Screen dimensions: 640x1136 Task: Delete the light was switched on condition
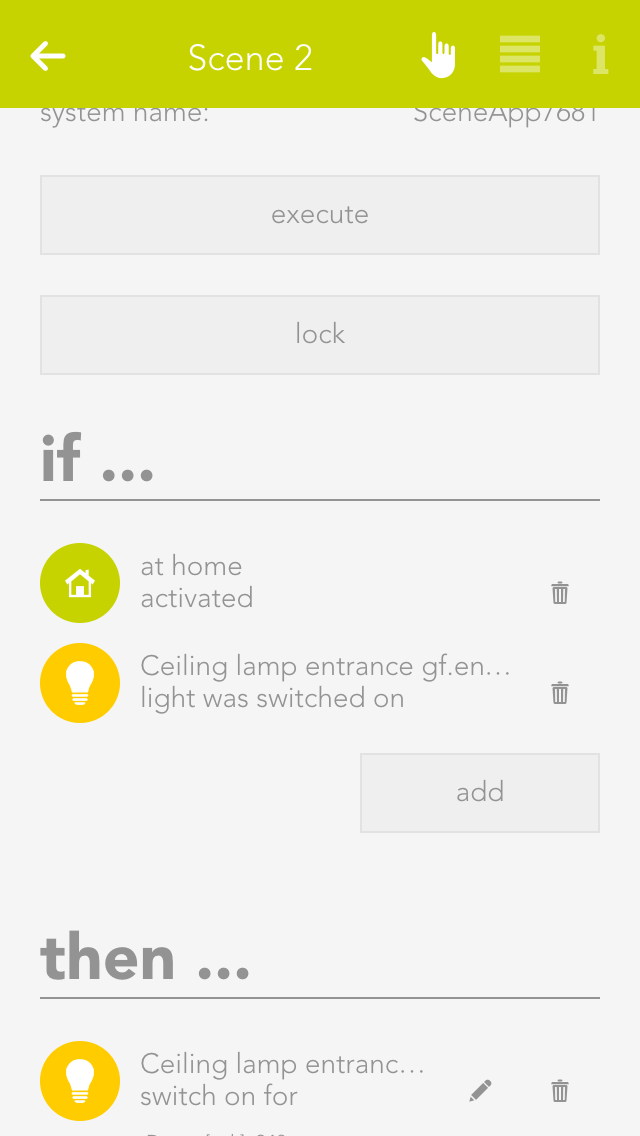point(560,693)
